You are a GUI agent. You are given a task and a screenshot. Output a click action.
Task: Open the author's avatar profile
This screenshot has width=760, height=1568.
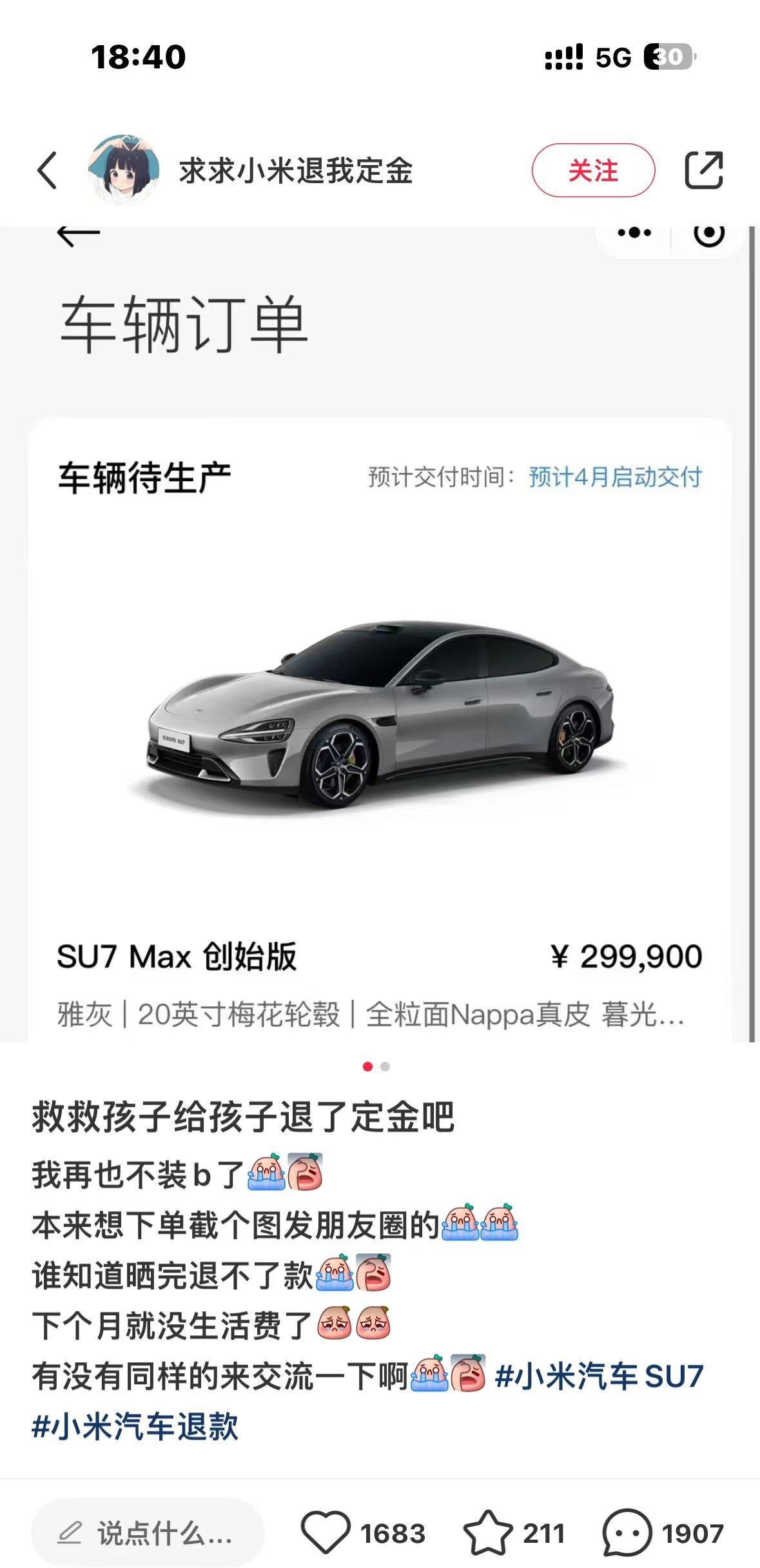click(x=124, y=170)
